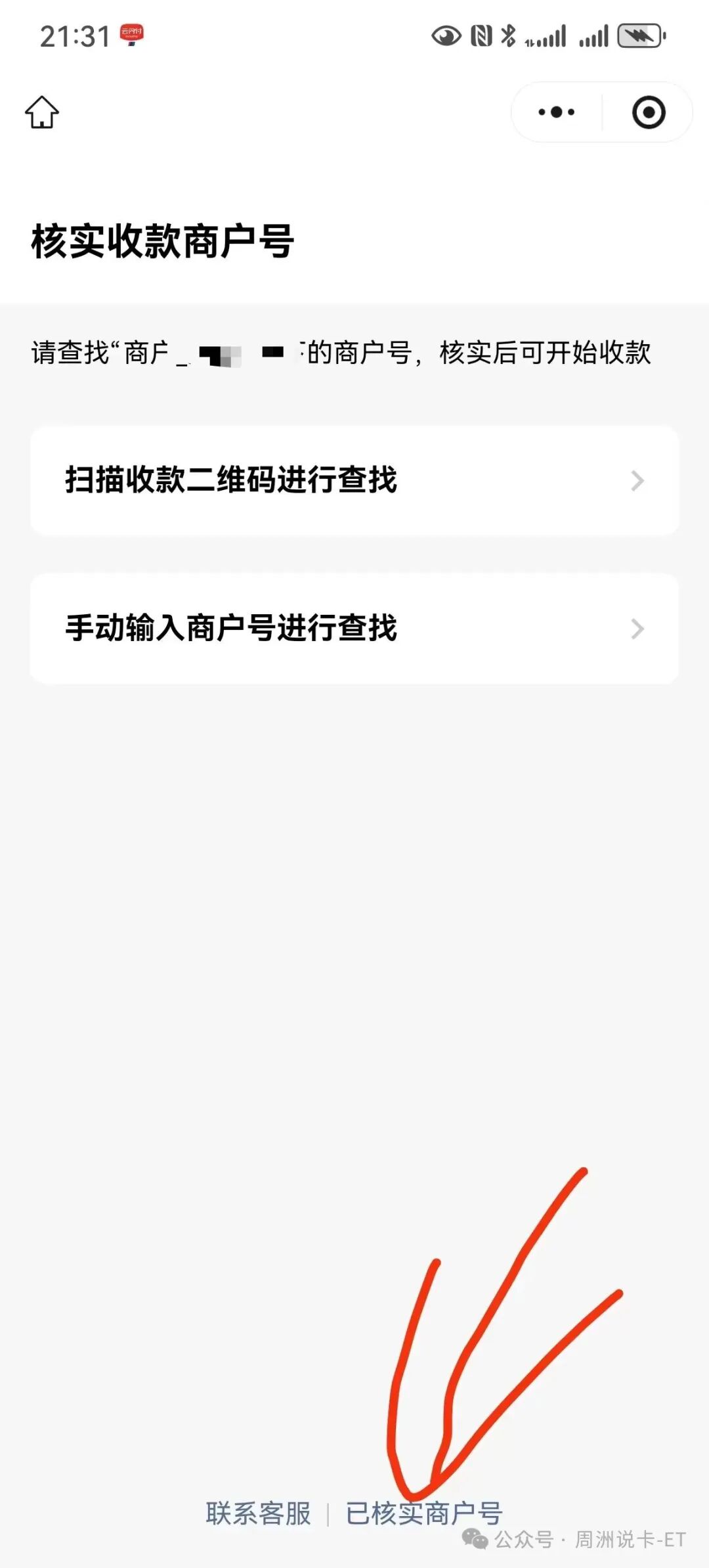Click the Bluetooth status bar icon
709x1568 pixels.
tap(507, 36)
